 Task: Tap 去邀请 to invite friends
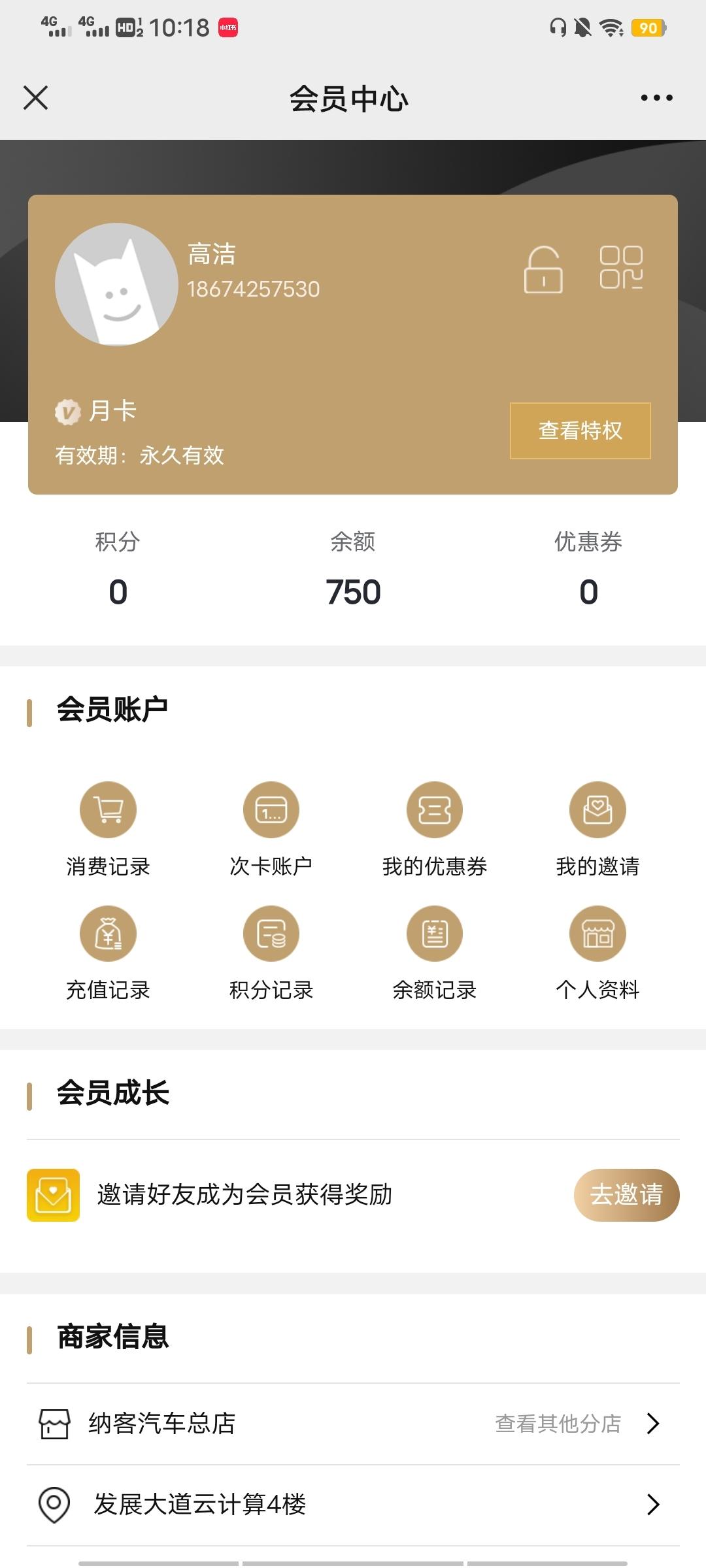[626, 1195]
